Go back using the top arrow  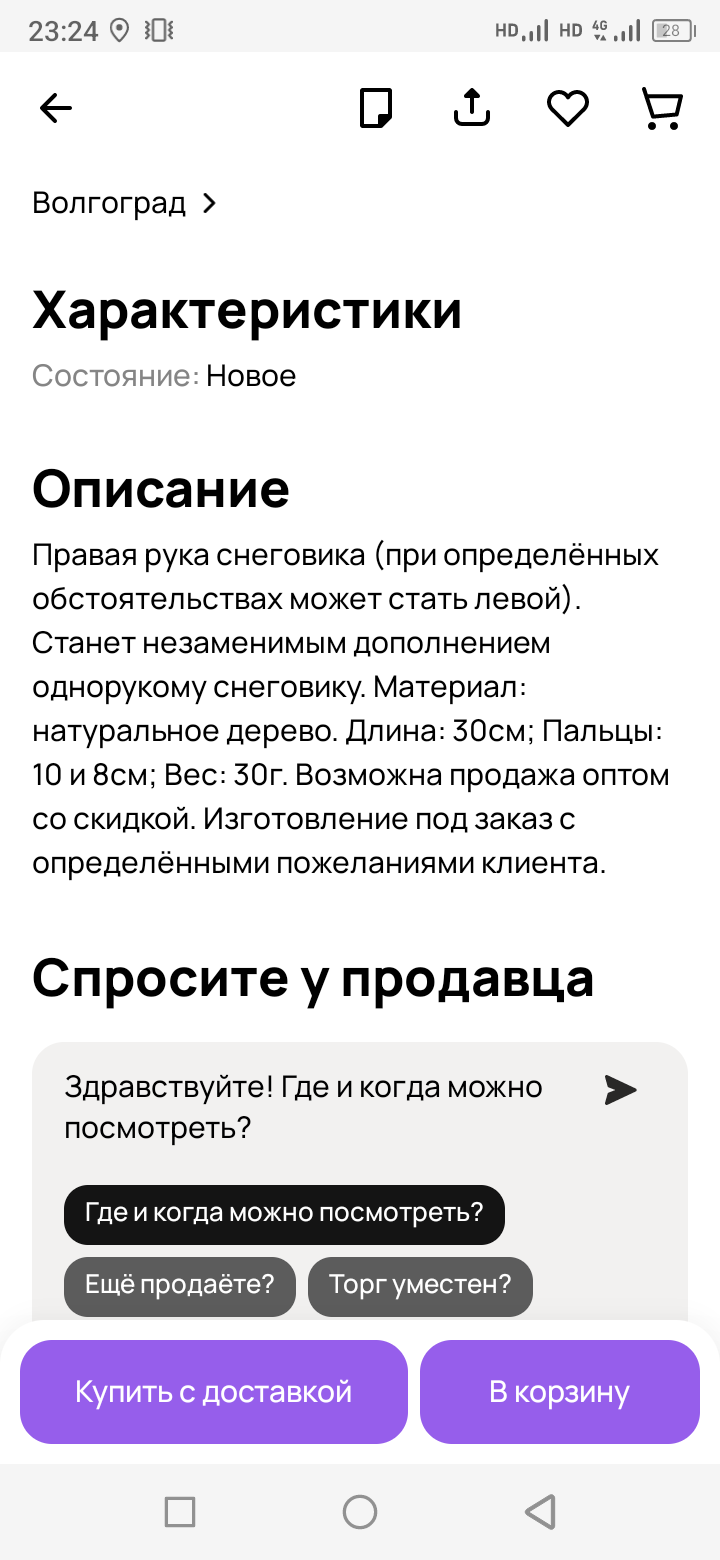(56, 108)
